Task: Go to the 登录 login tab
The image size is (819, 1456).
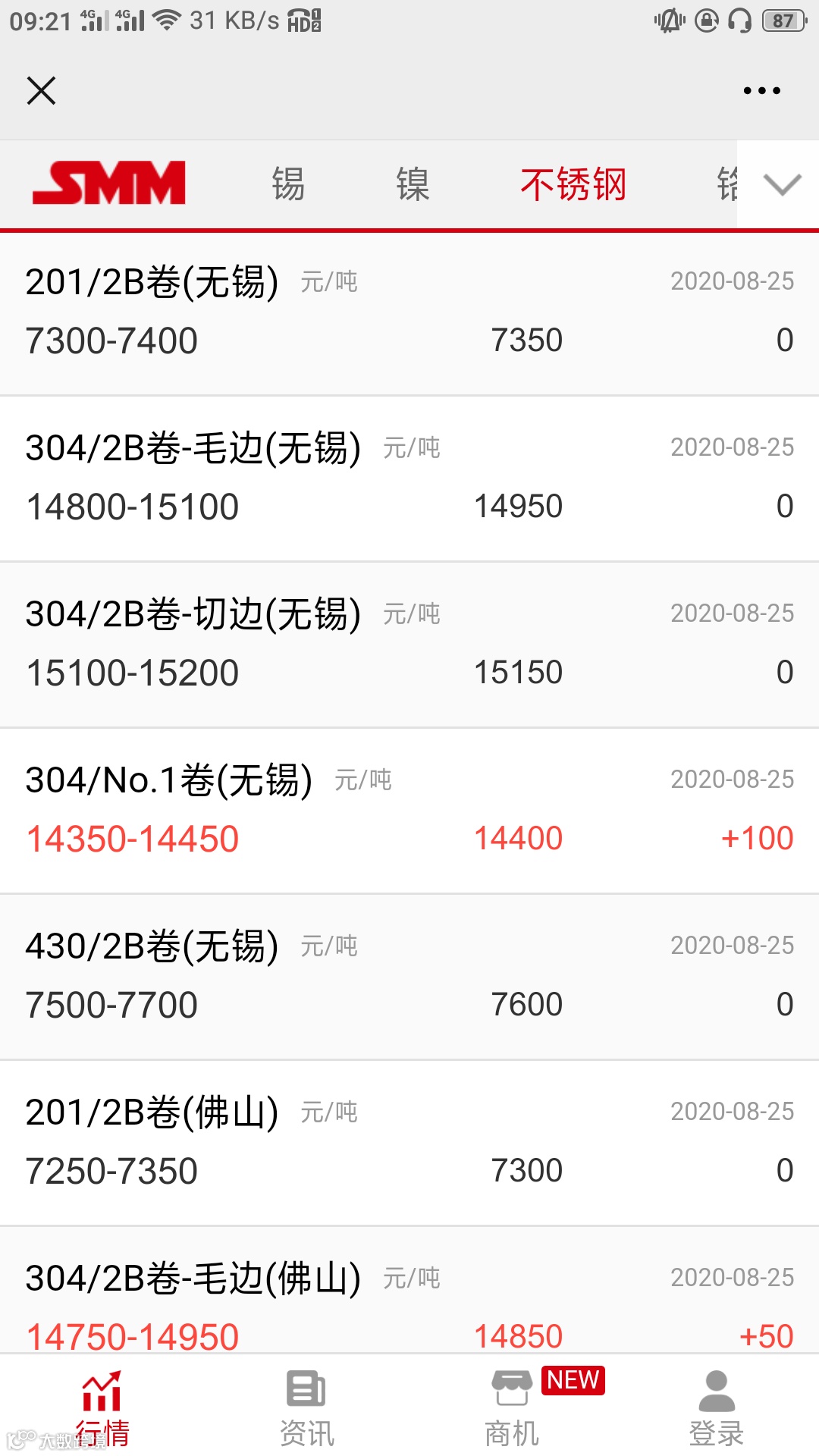Action: (717, 1407)
